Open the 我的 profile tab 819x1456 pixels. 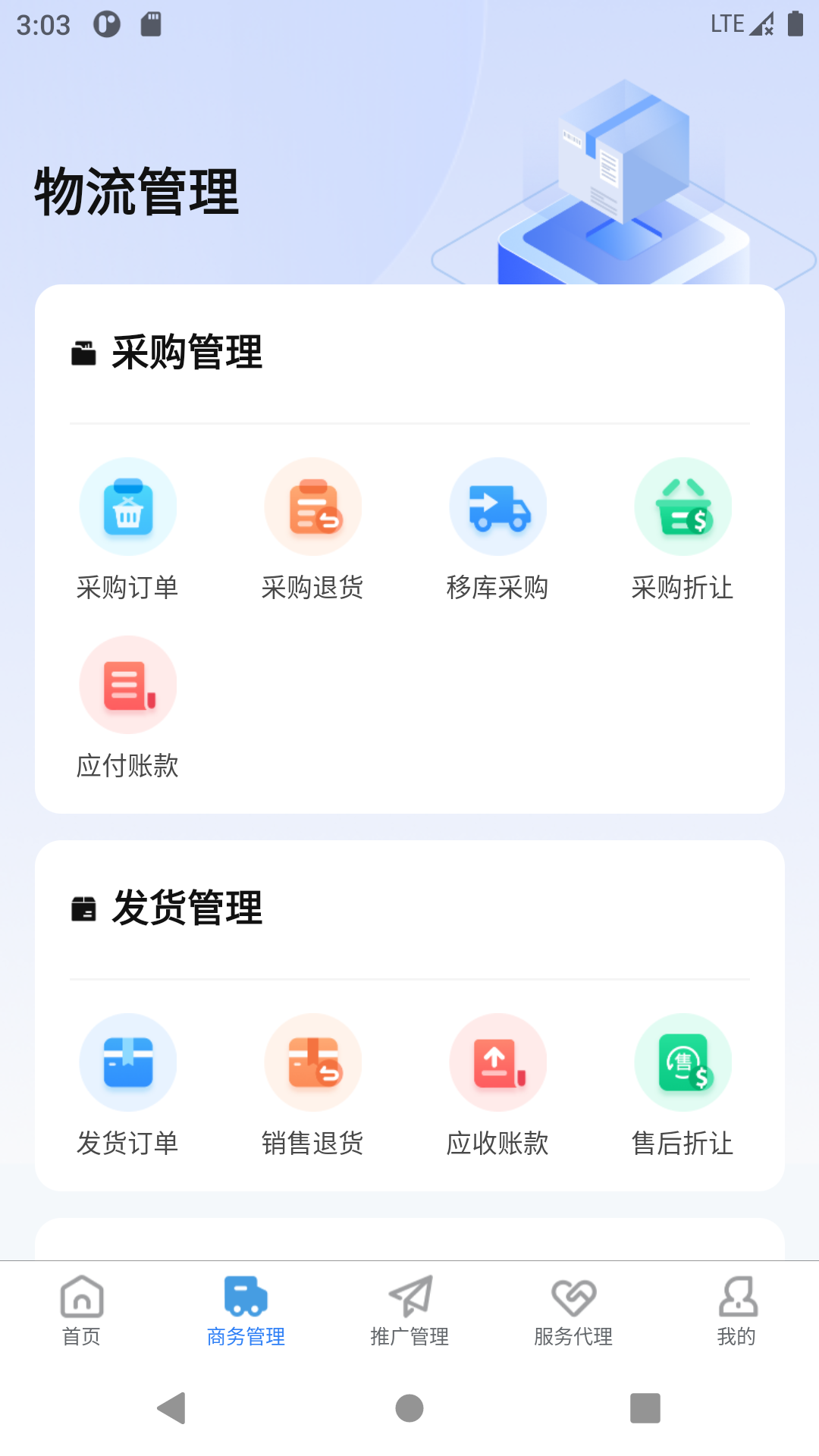[x=737, y=1312]
